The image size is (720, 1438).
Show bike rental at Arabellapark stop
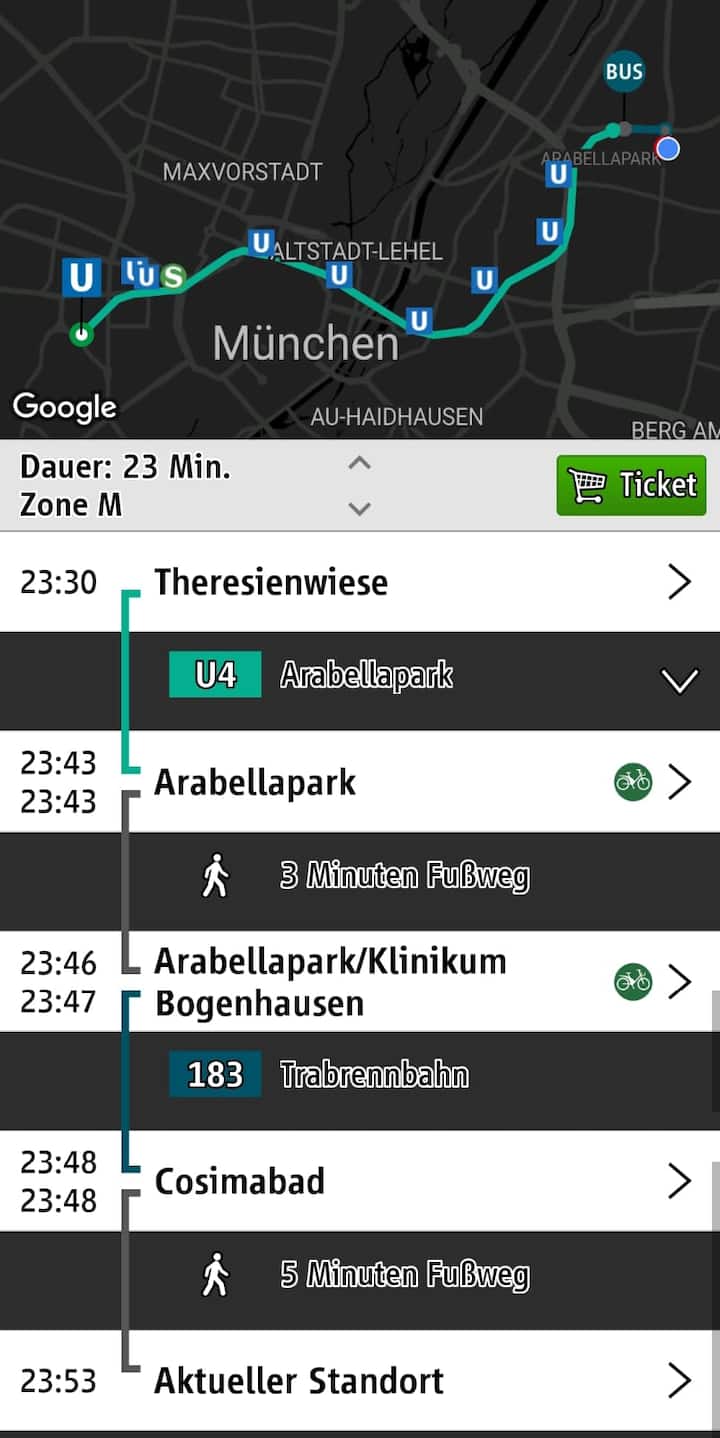(x=632, y=781)
